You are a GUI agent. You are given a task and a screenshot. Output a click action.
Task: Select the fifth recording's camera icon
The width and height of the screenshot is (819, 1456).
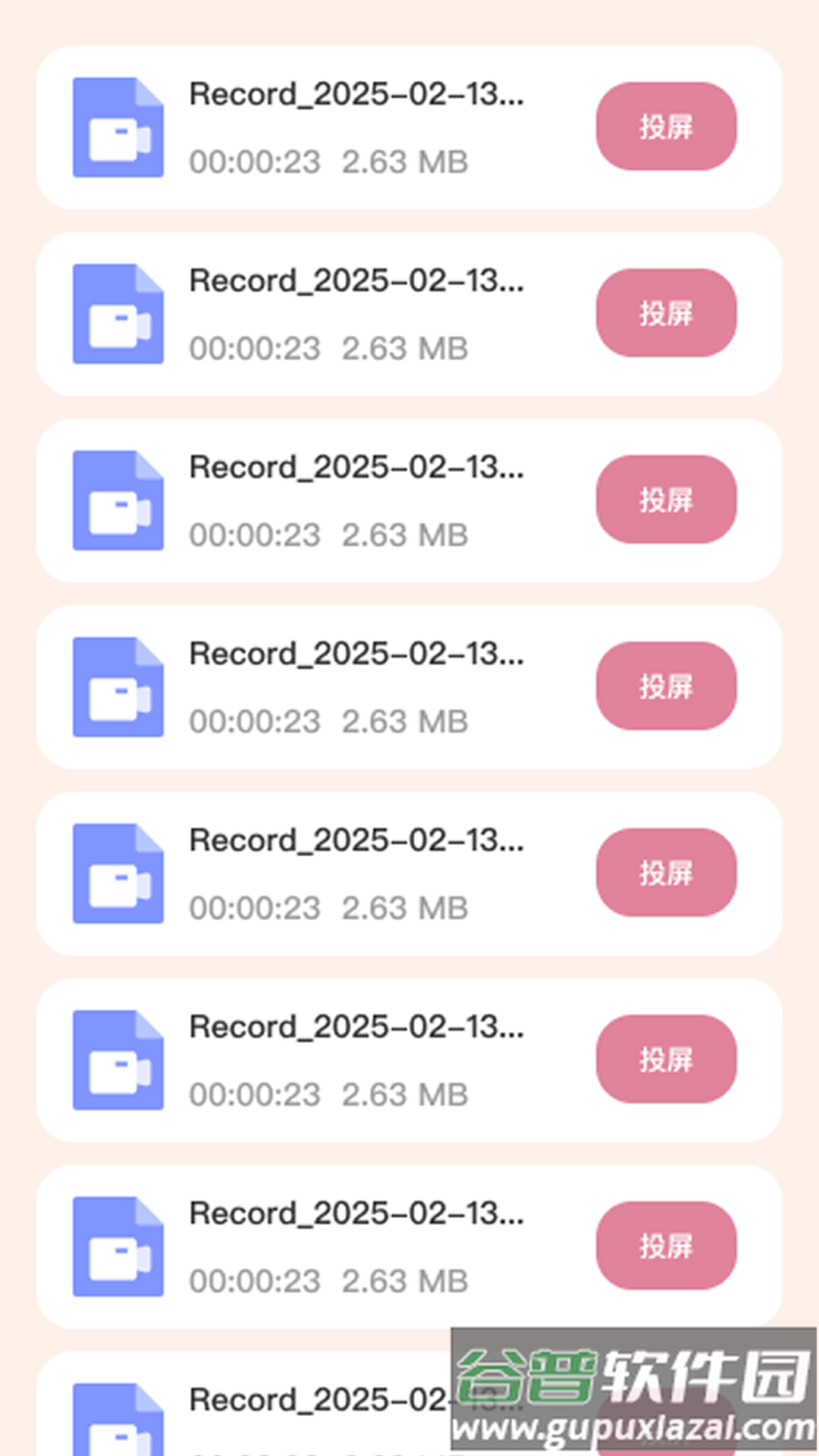pyautogui.click(x=118, y=874)
